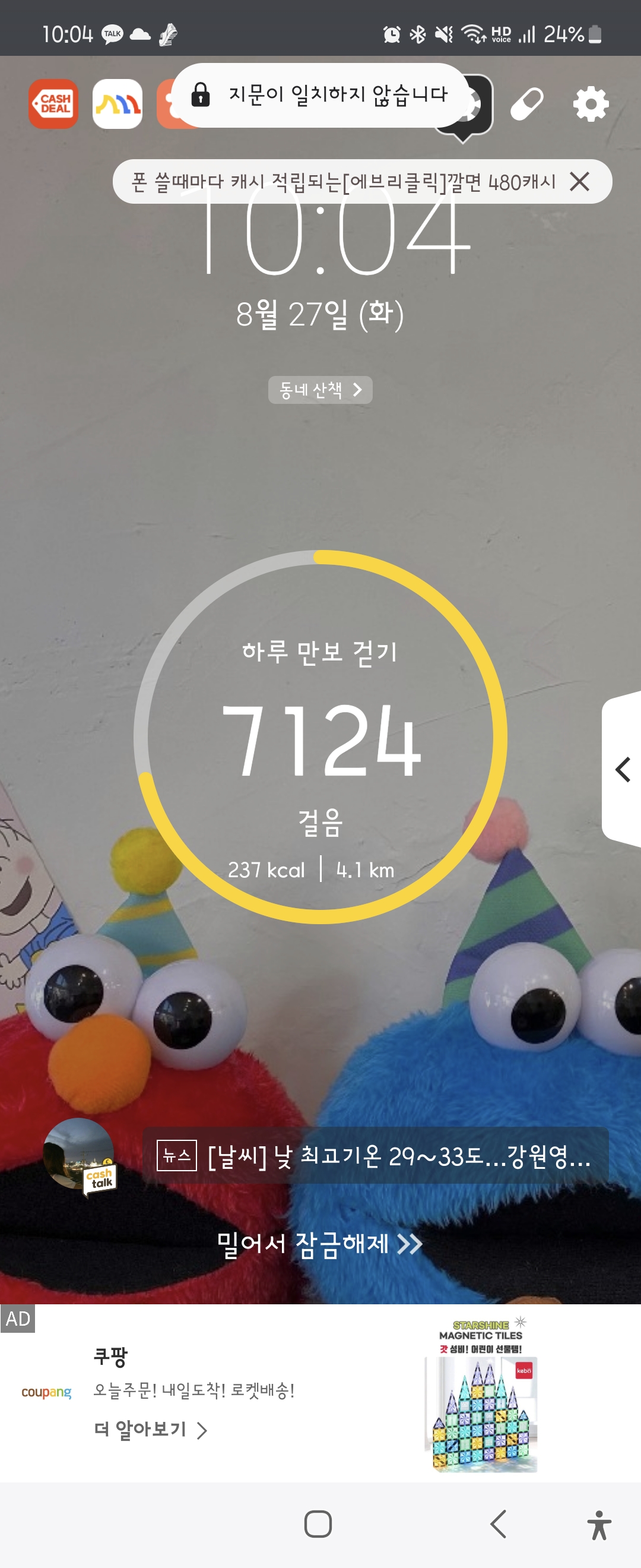Open the yellow and blue wave app icon
The height and width of the screenshot is (1568, 641).
pos(118,104)
